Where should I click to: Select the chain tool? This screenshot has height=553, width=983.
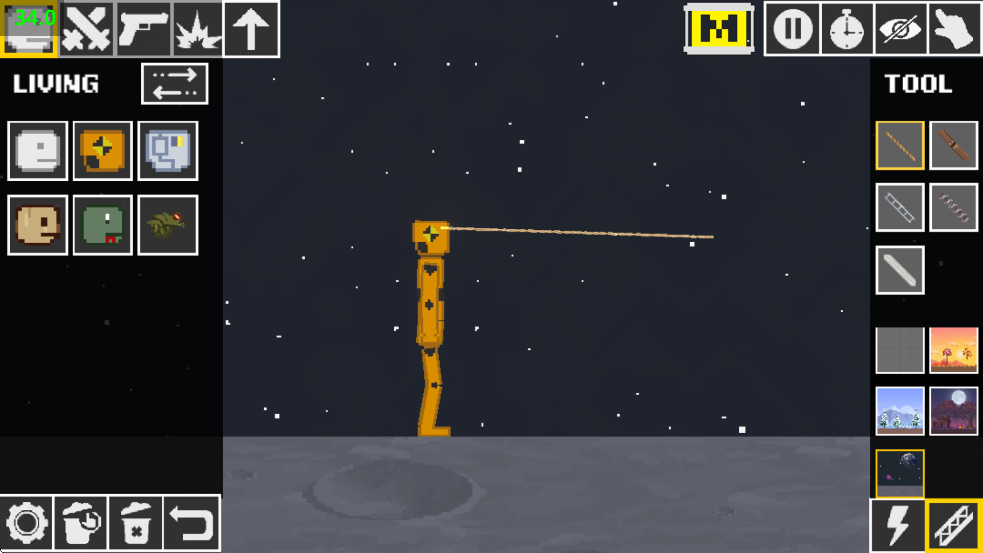tap(953, 208)
